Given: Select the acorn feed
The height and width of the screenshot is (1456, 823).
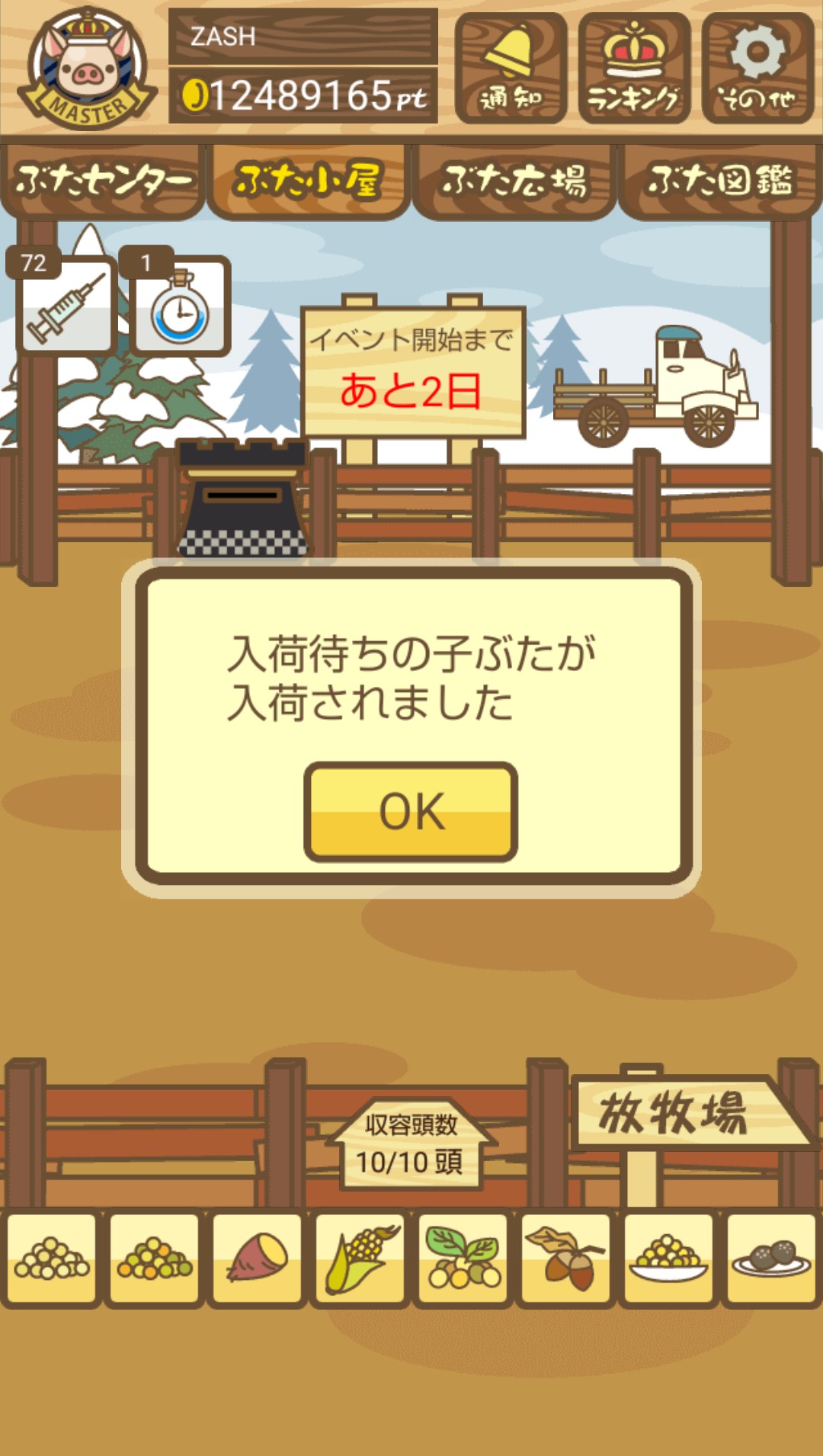Looking at the screenshot, I should tap(566, 1258).
